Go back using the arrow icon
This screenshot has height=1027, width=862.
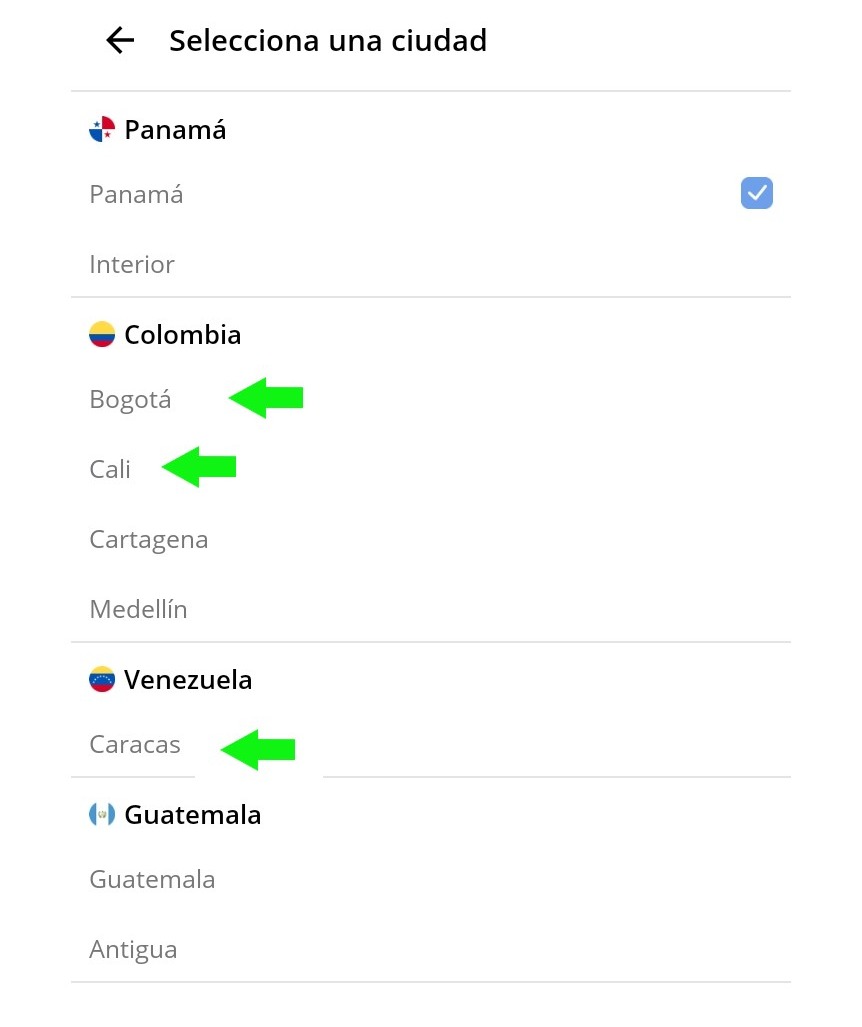(119, 40)
